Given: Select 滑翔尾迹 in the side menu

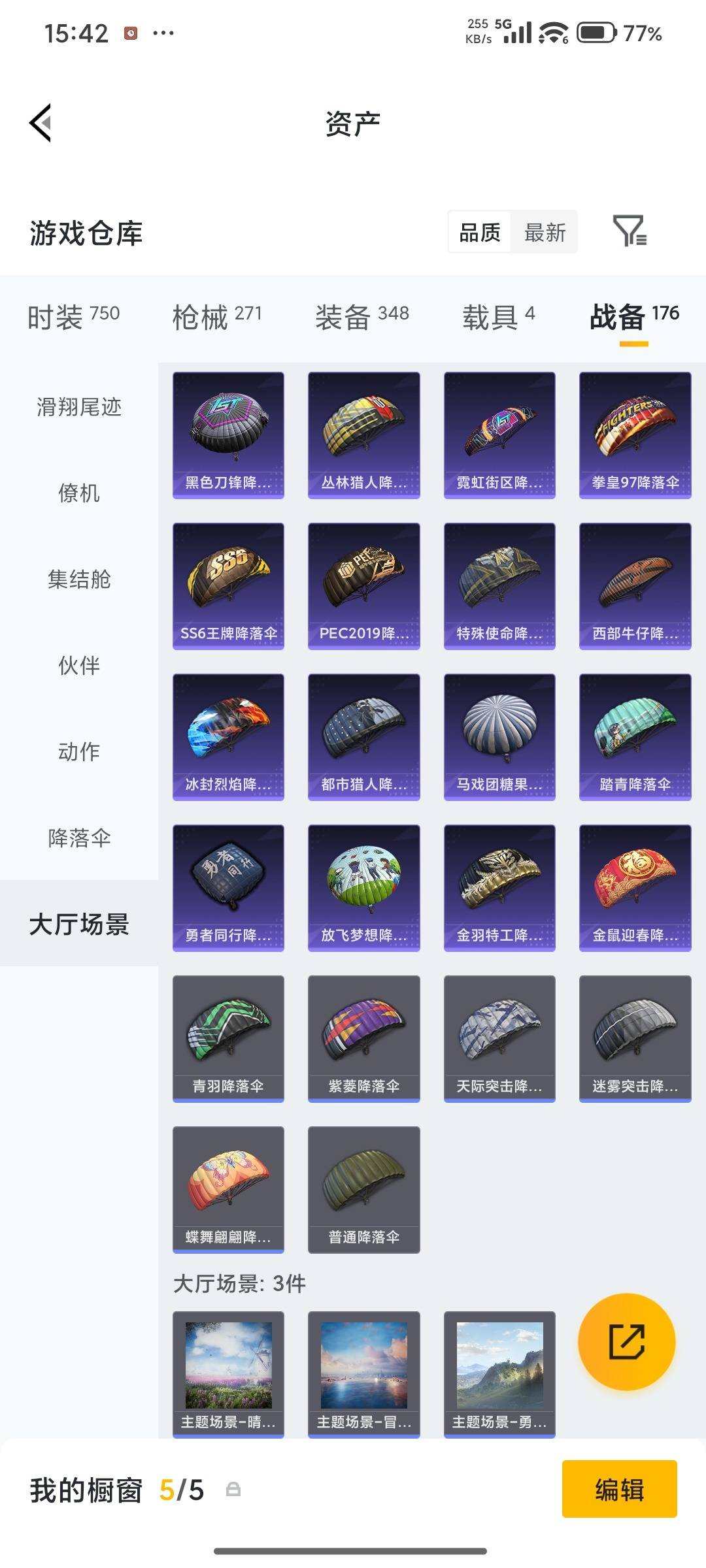Looking at the screenshot, I should 79,407.
